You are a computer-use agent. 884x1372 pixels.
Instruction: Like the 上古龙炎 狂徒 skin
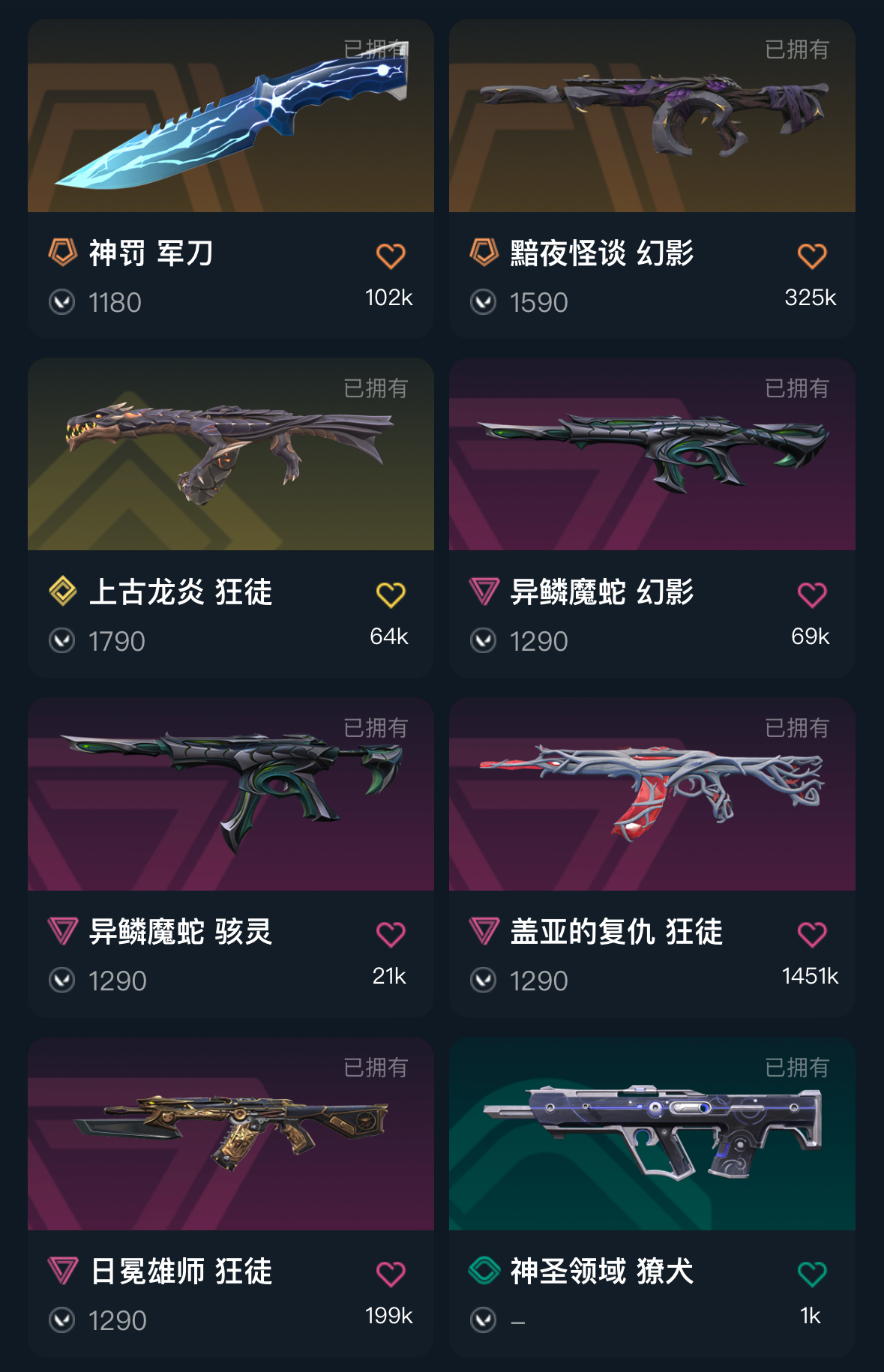[x=391, y=595]
